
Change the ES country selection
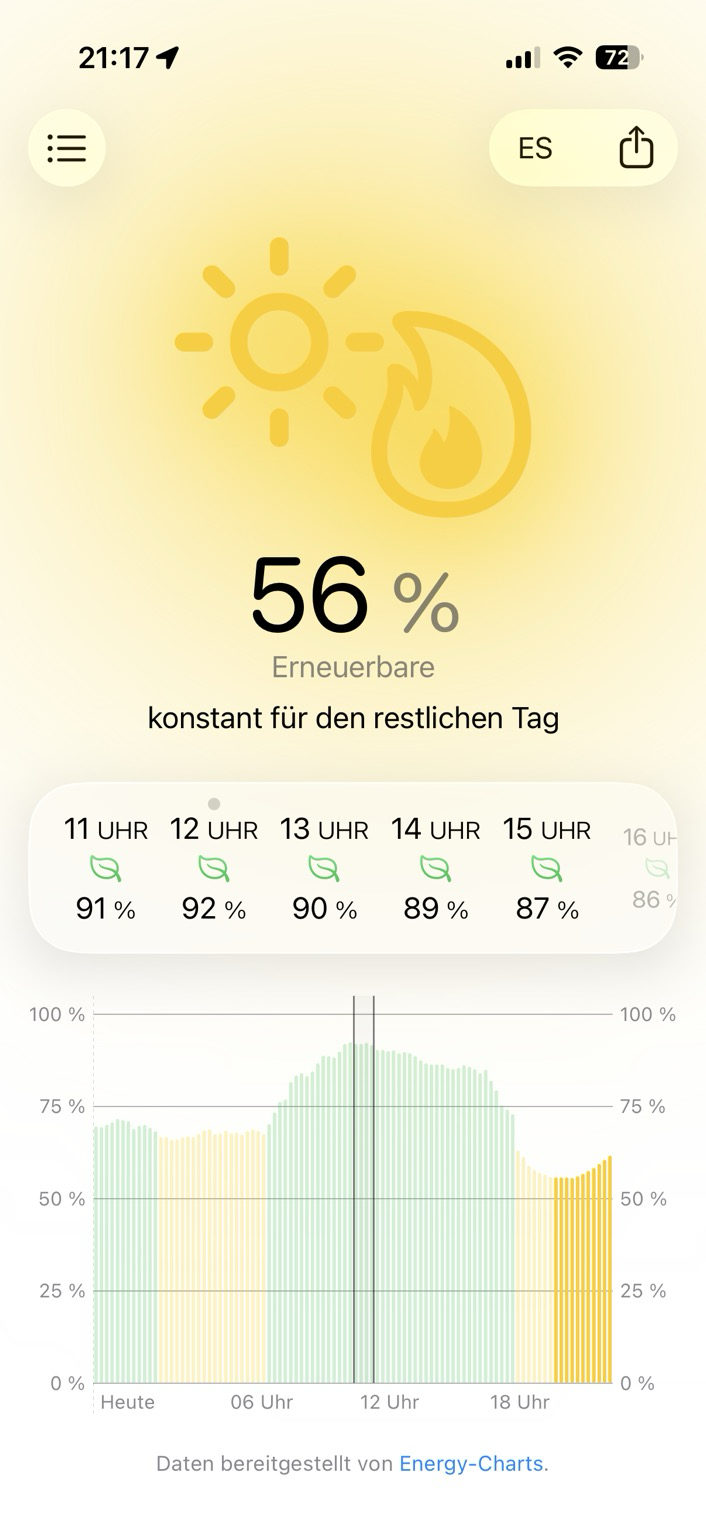(x=535, y=149)
